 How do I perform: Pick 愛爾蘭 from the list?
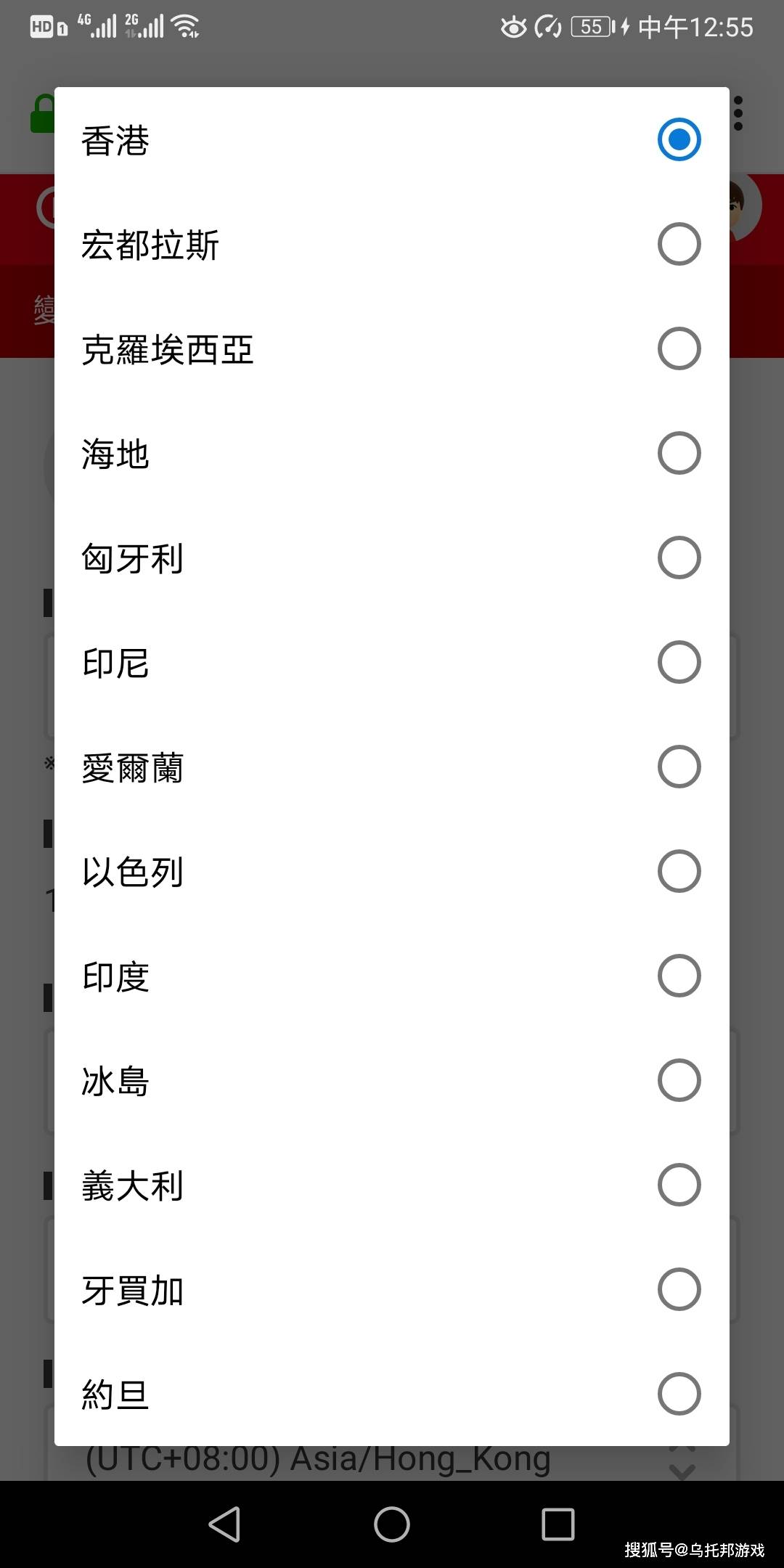click(678, 767)
